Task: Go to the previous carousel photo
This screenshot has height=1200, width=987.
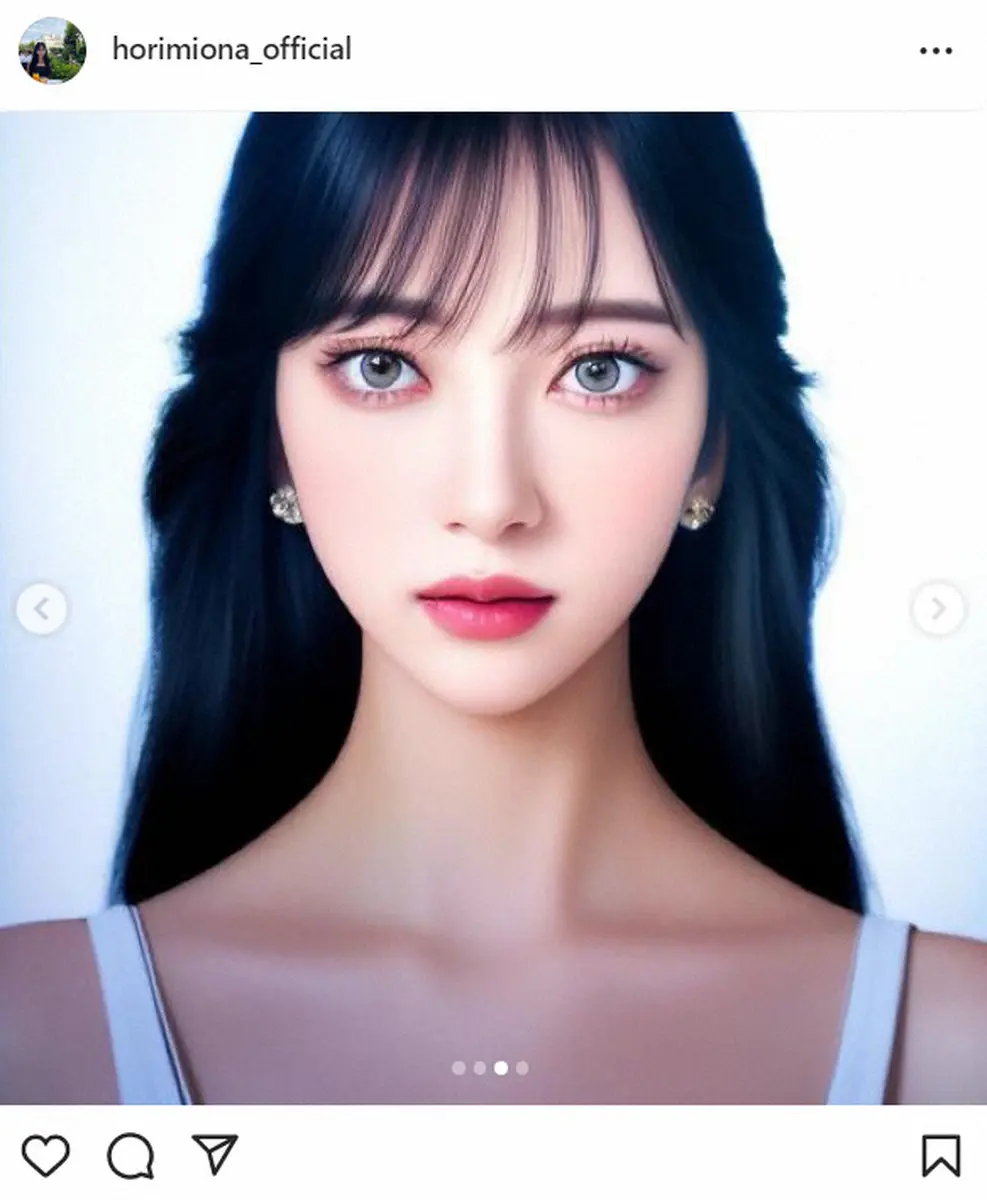Action: click(x=42, y=608)
